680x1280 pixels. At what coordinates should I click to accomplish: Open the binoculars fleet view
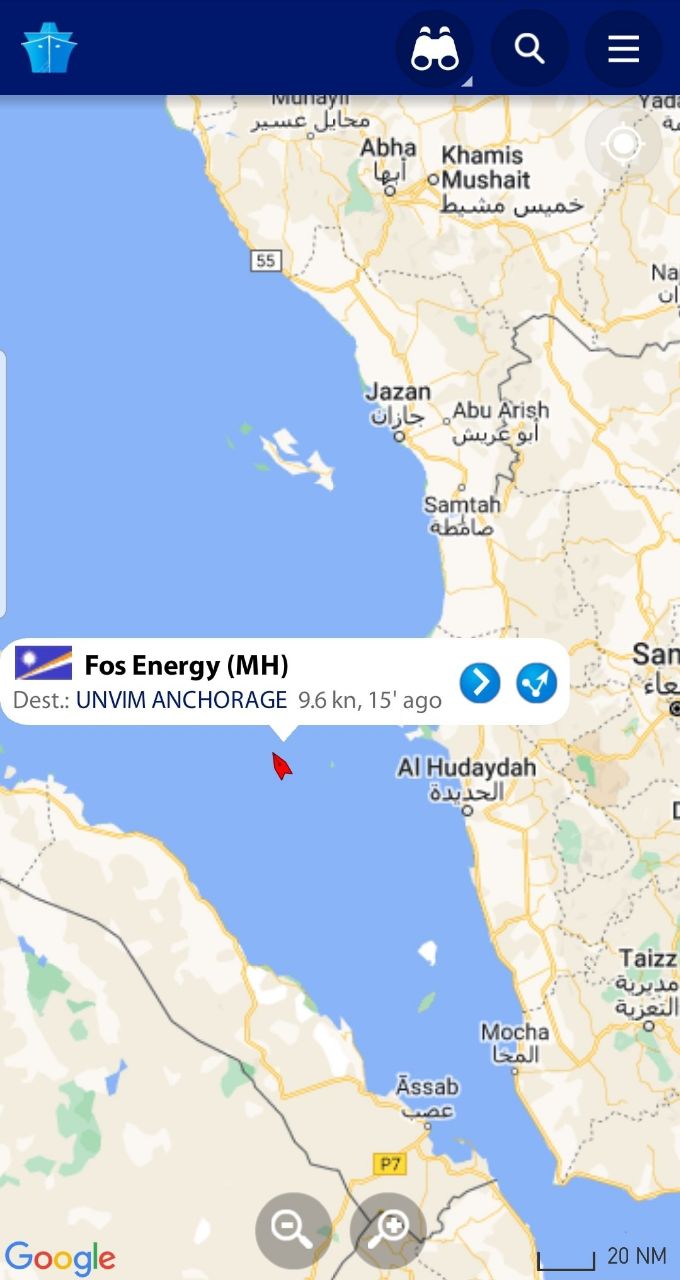pos(435,48)
